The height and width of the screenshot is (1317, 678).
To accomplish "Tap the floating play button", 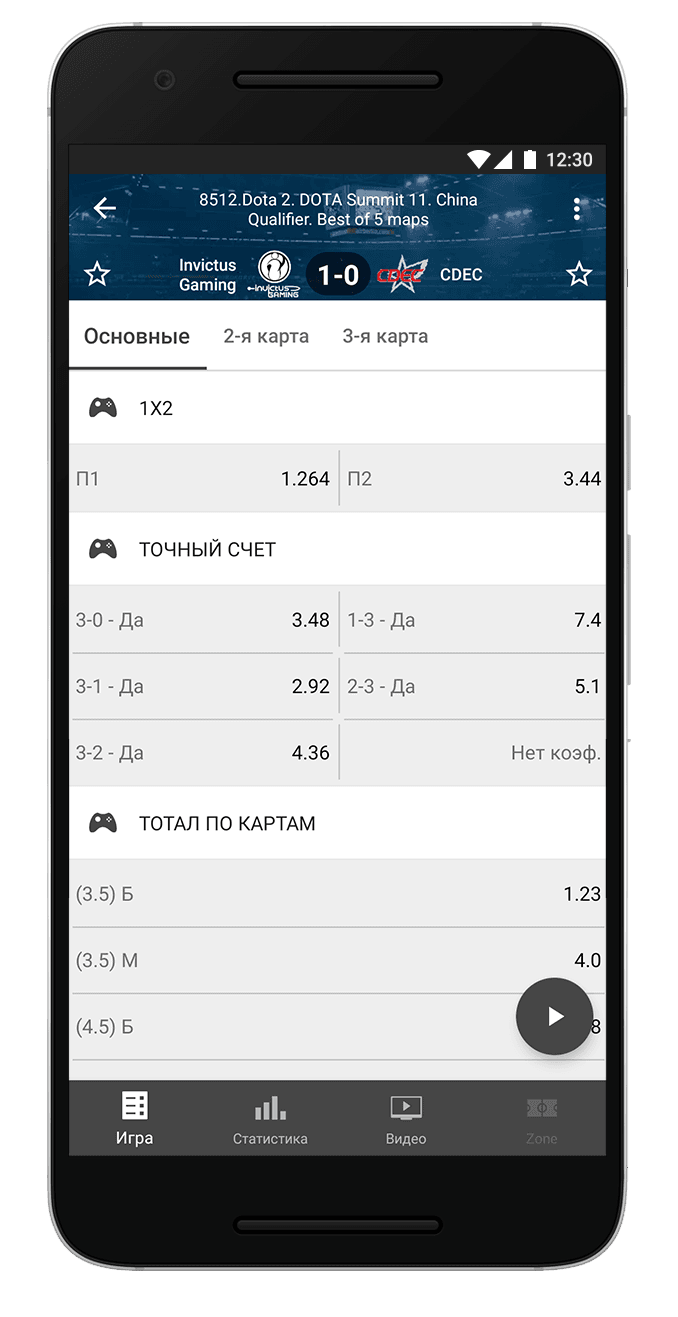I will click(554, 1017).
